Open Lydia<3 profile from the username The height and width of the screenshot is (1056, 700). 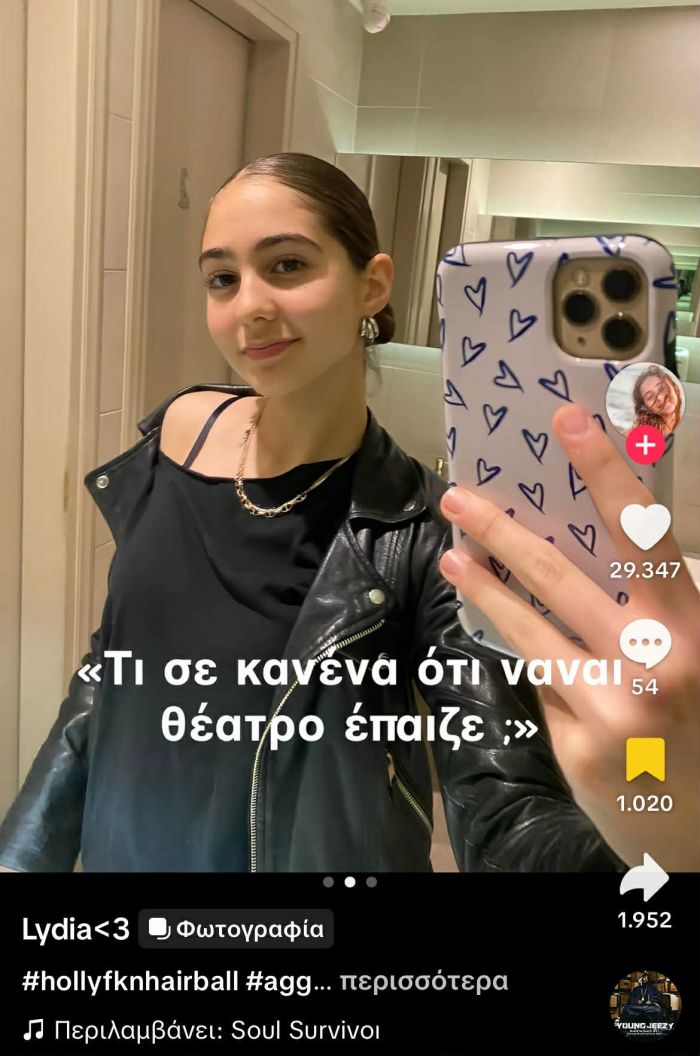(76, 929)
